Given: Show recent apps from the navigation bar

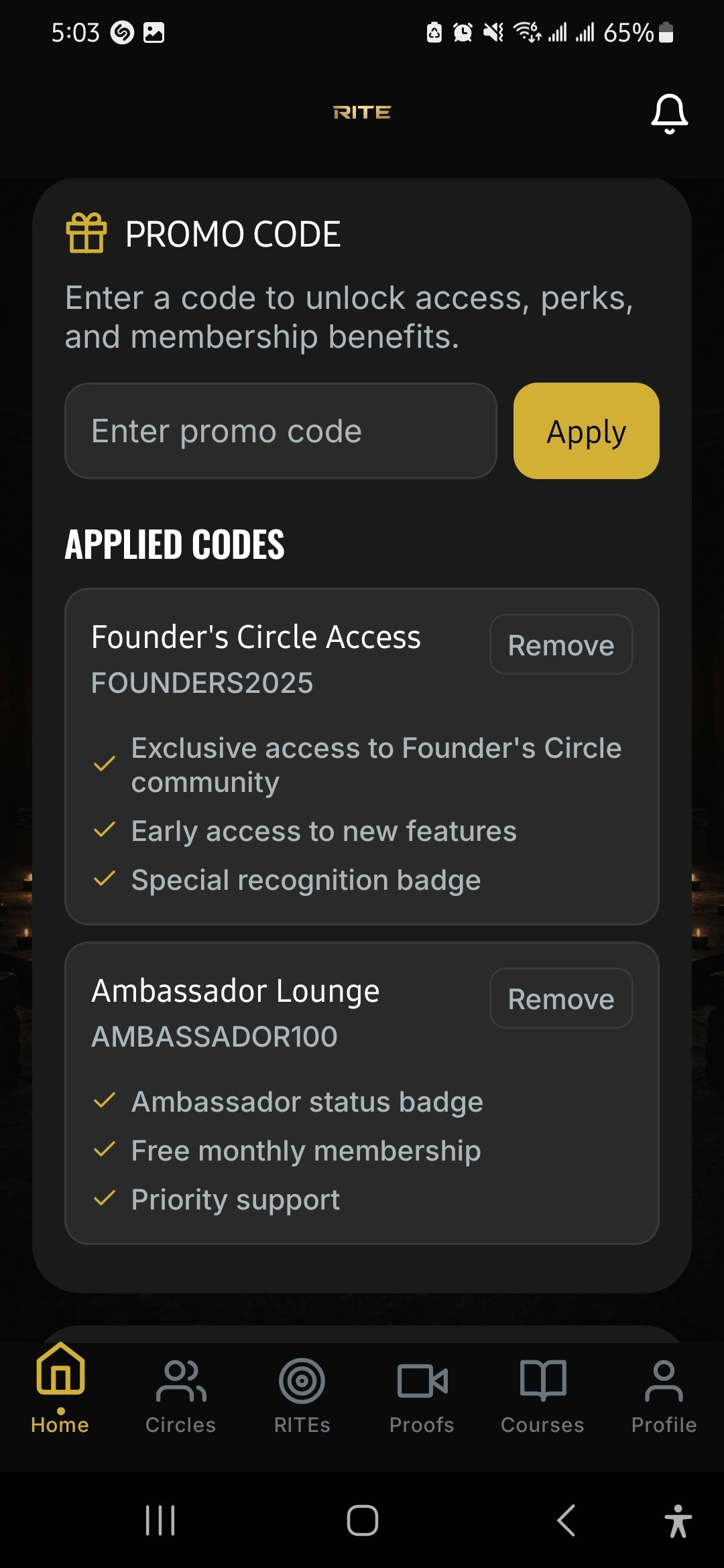Looking at the screenshot, I should [160, 1520].
